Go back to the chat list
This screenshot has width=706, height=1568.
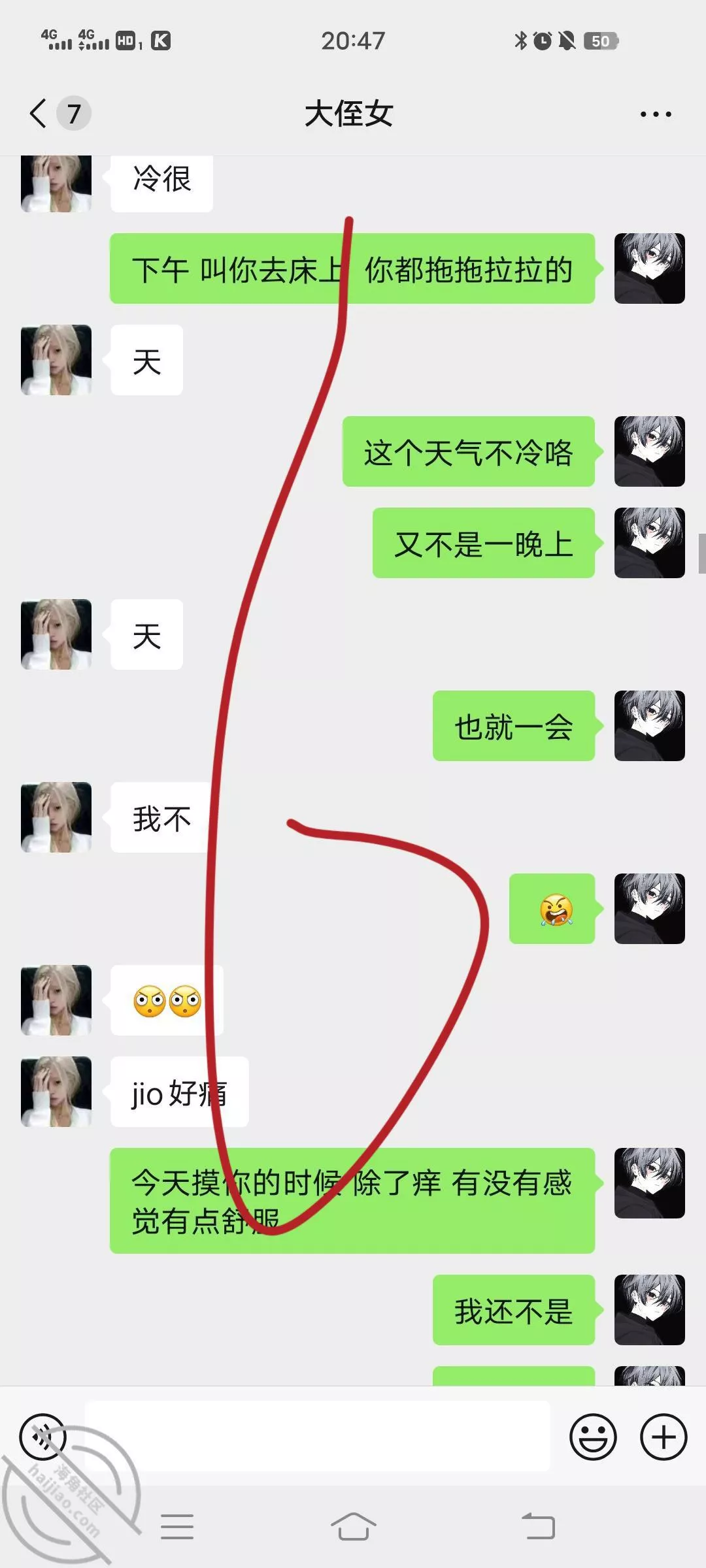(x=41, y=114)
